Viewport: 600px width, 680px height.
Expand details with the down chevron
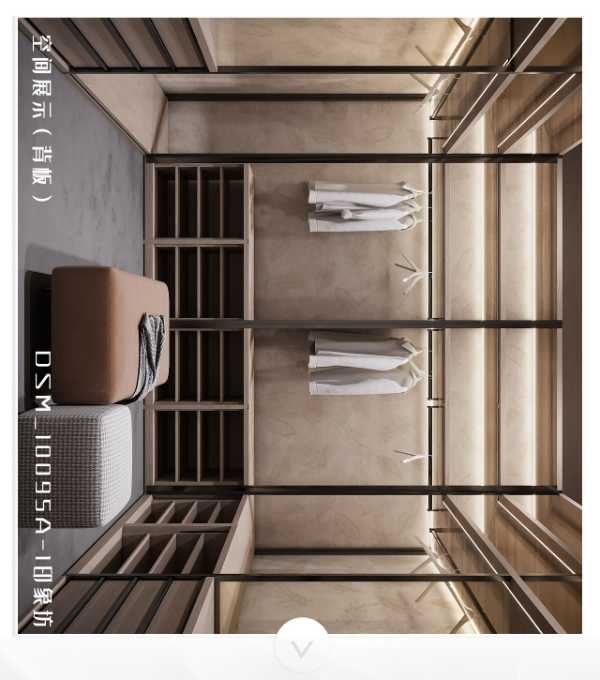coord(301,646)
